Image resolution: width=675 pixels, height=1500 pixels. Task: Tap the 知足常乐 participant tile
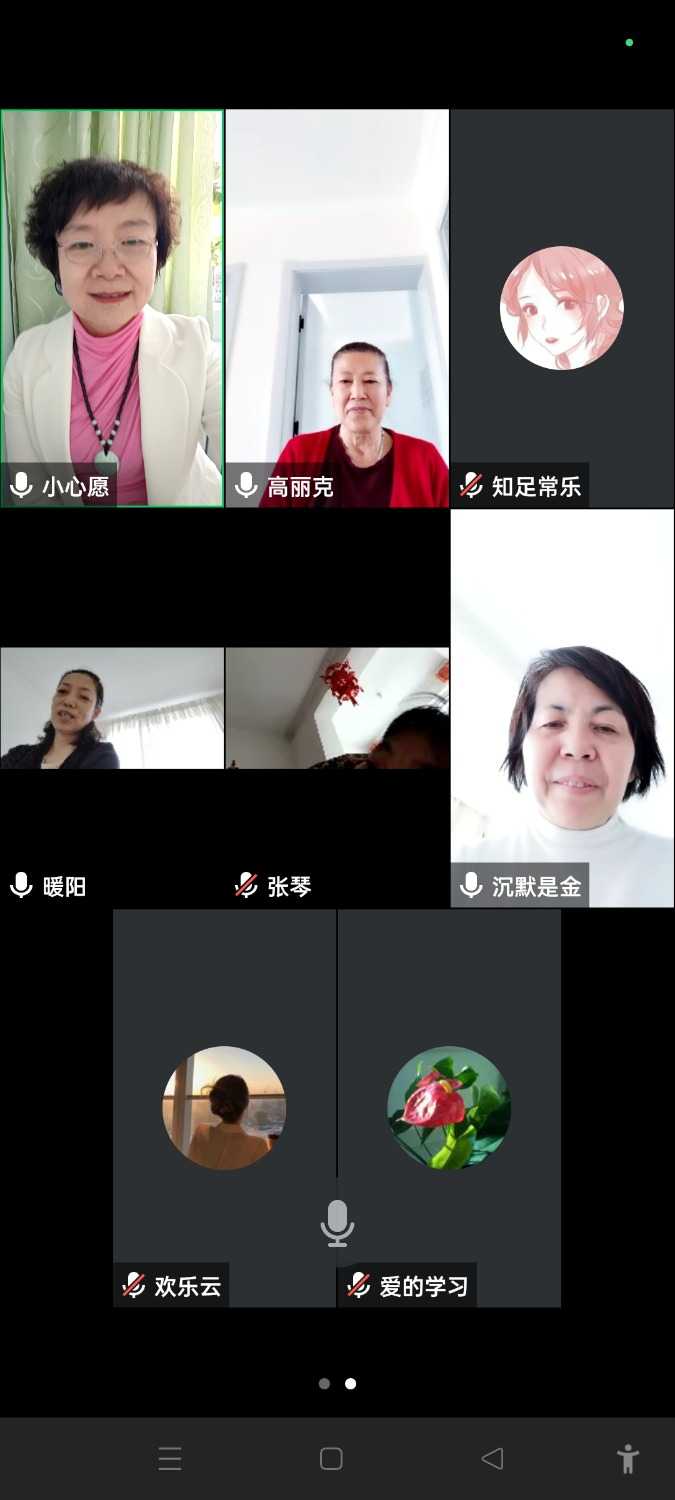[562, 308]
